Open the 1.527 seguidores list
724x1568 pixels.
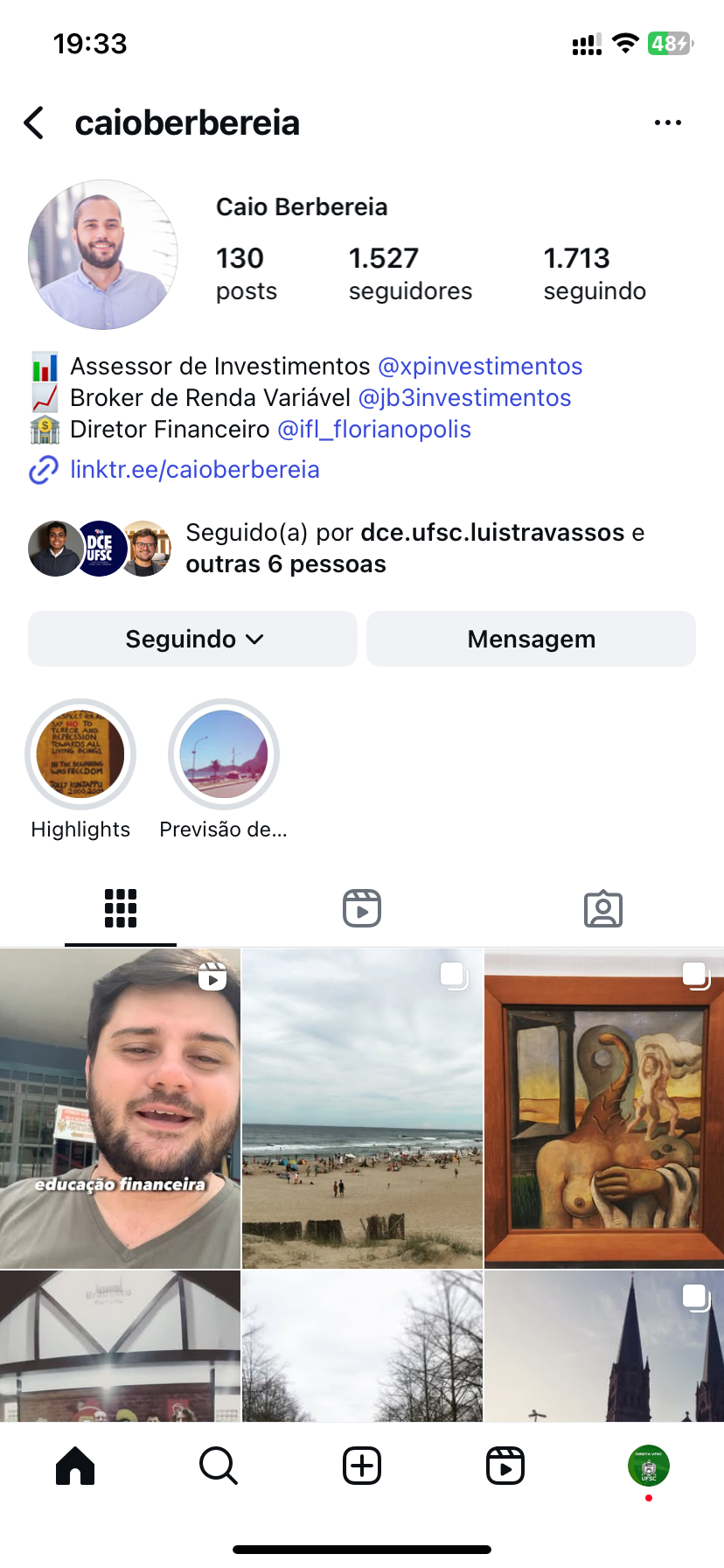pyautogui.click(x=409, y=273)
